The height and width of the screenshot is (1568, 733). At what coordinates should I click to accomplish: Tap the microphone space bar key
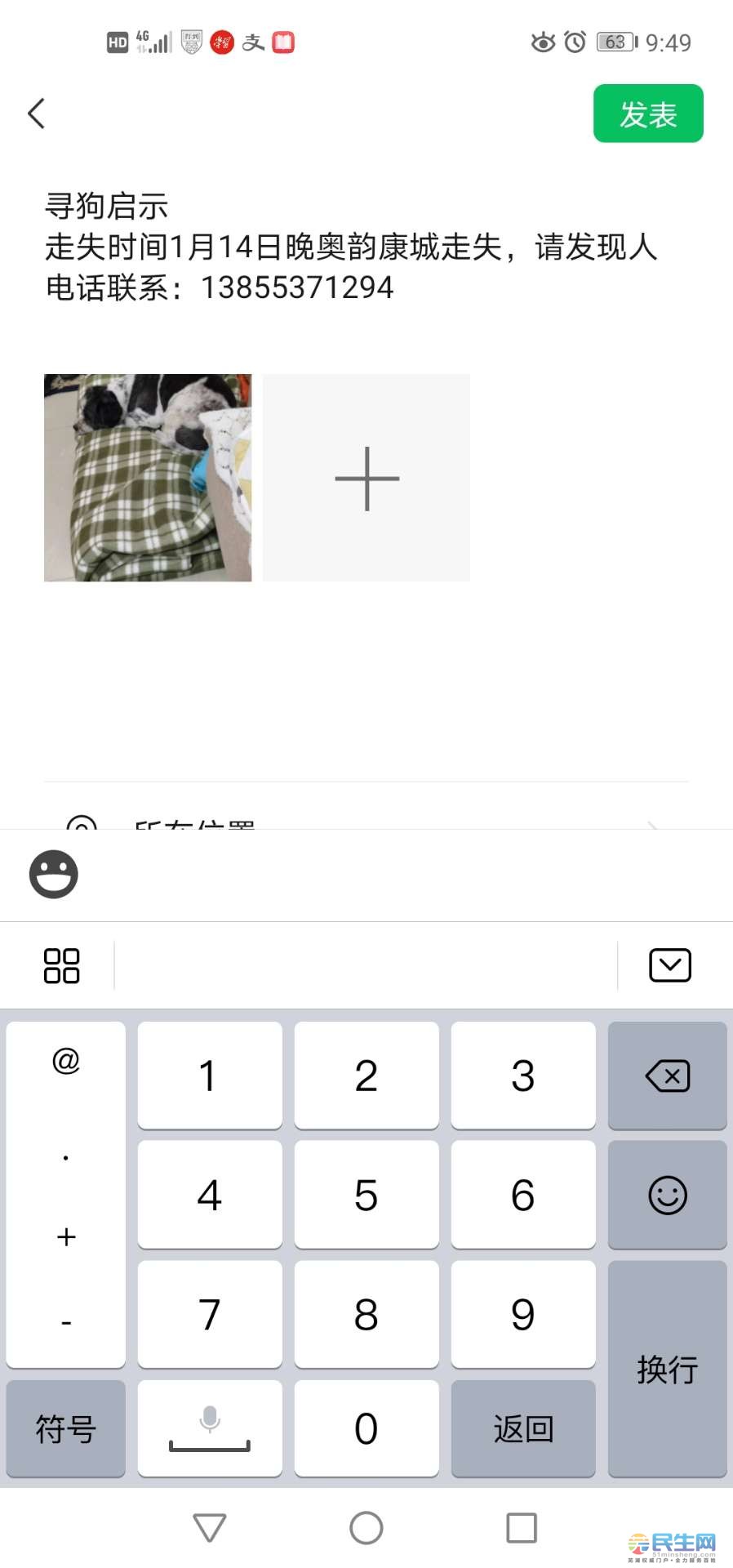point(210,1429)
